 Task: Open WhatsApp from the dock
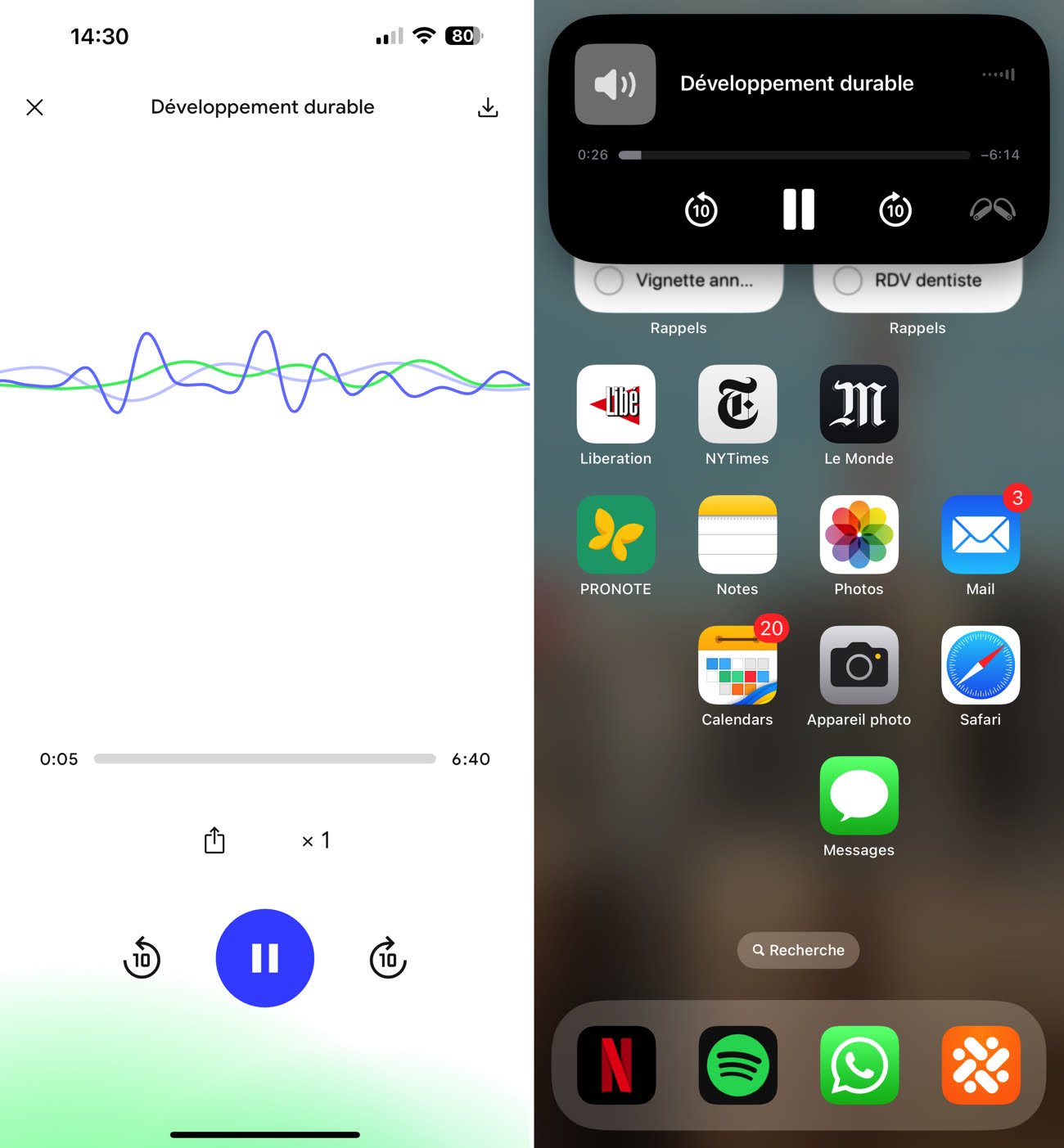(x=859, y=1065)
